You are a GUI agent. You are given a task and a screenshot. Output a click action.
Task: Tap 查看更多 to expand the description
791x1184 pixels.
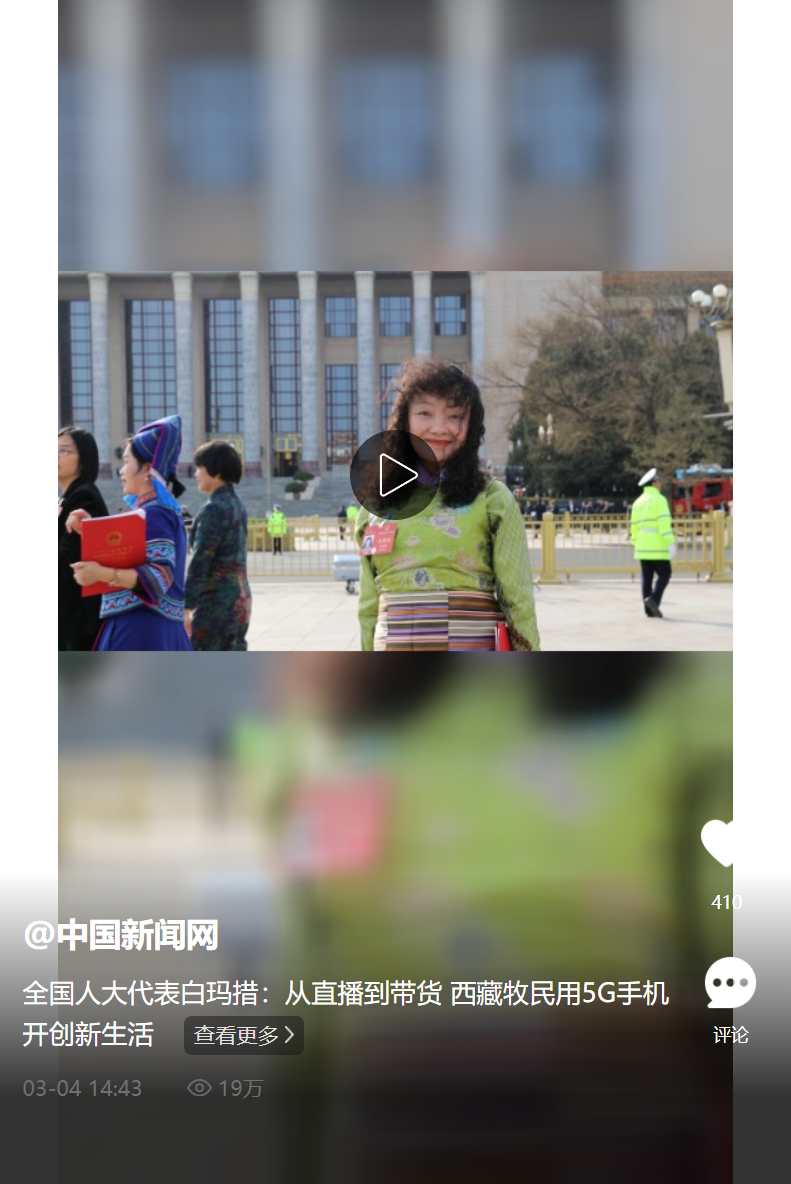click(243, 1035)
